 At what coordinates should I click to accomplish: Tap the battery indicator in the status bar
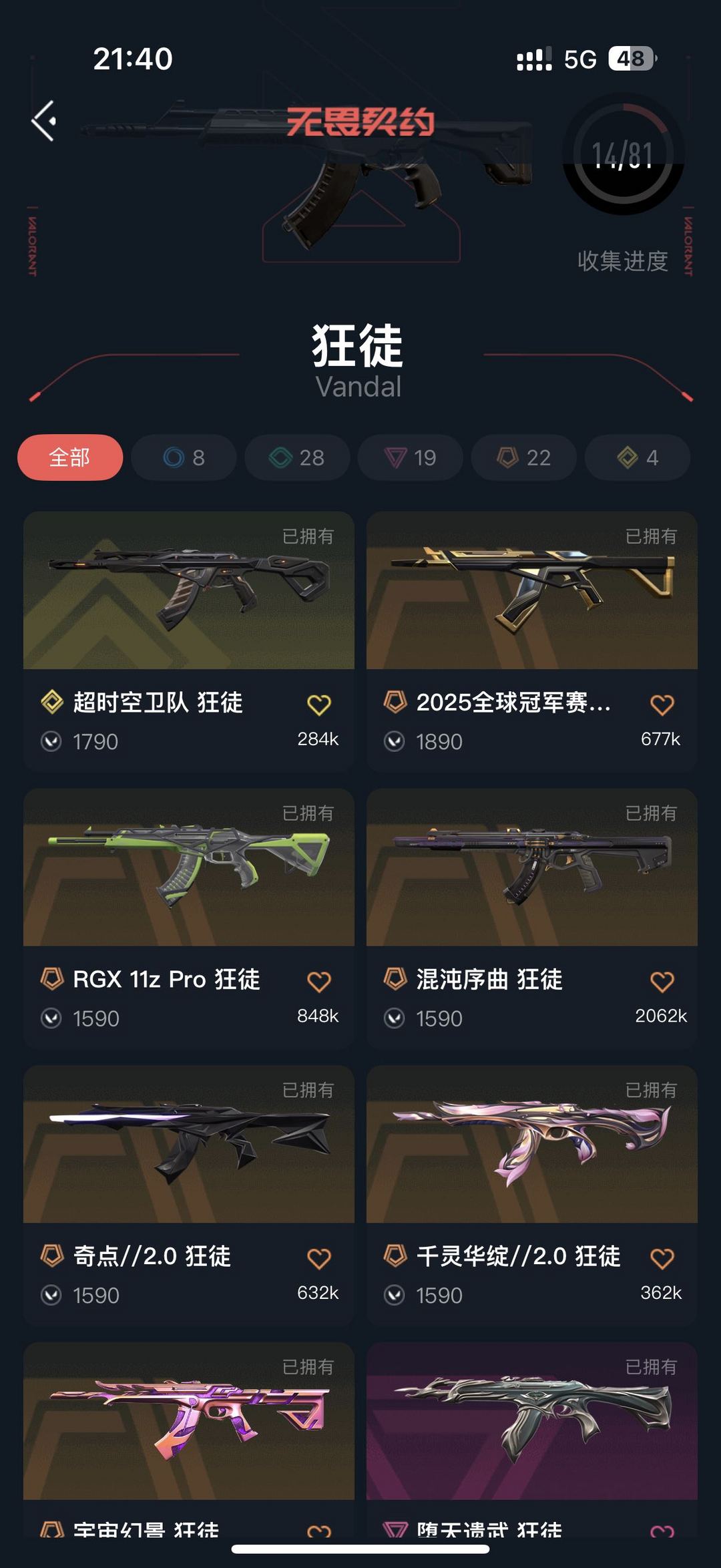632,60
